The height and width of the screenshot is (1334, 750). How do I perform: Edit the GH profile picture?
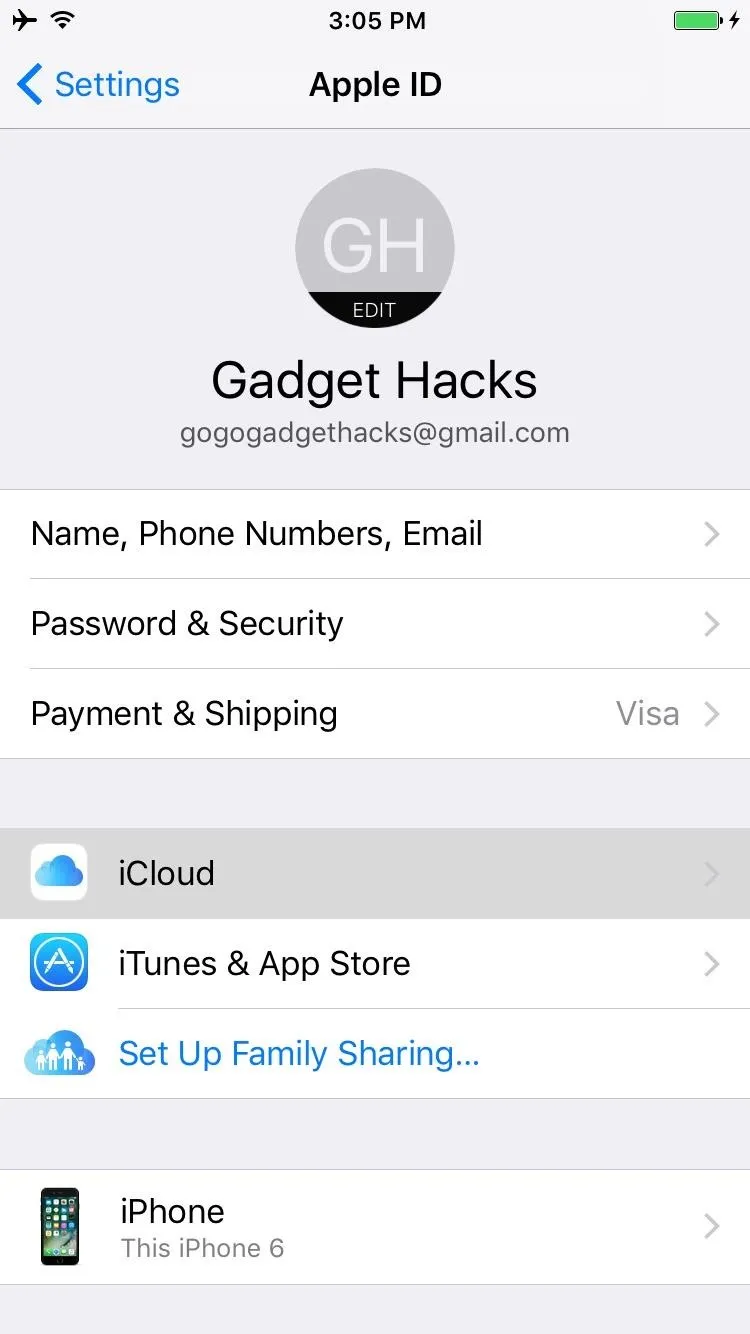375,248
